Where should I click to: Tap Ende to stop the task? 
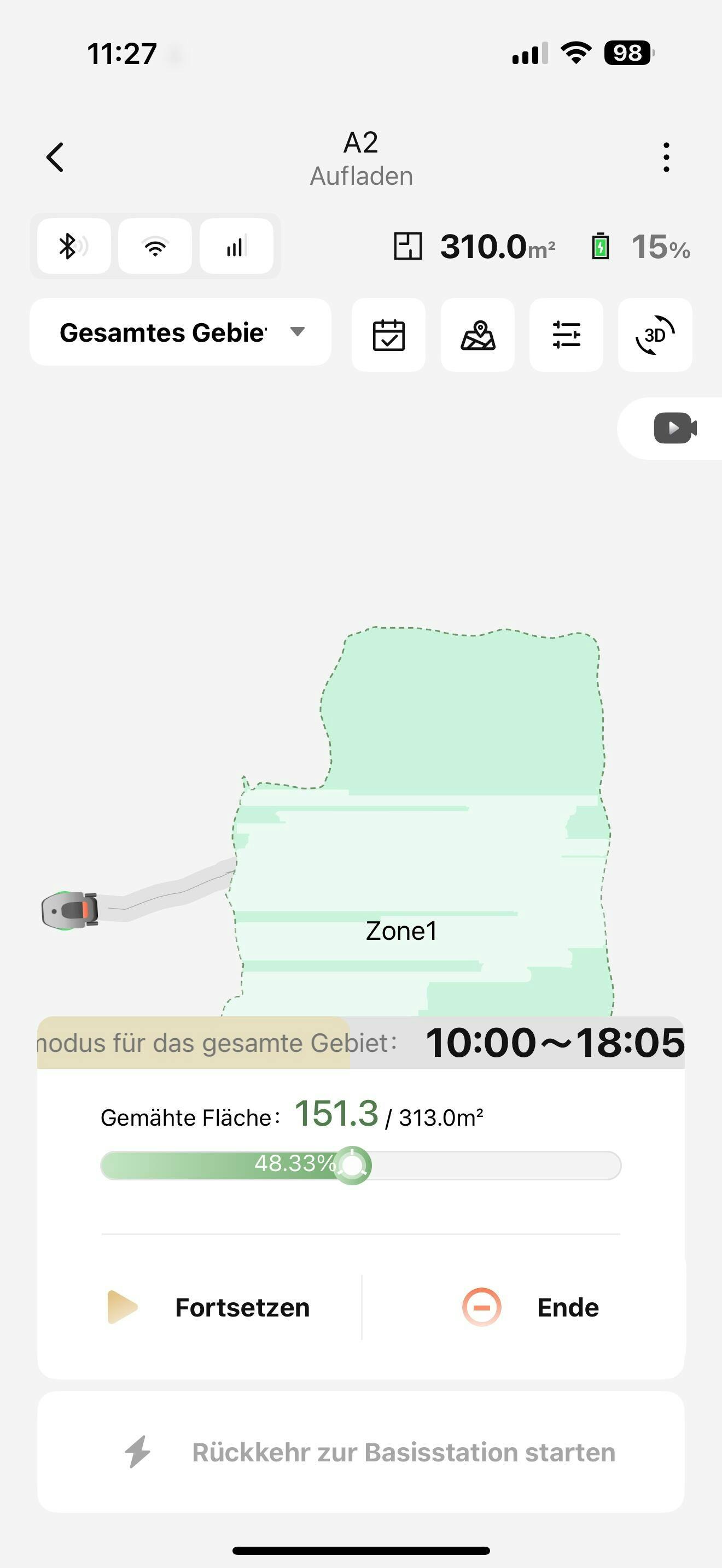pyautogui.click(x=531, y=1307)
